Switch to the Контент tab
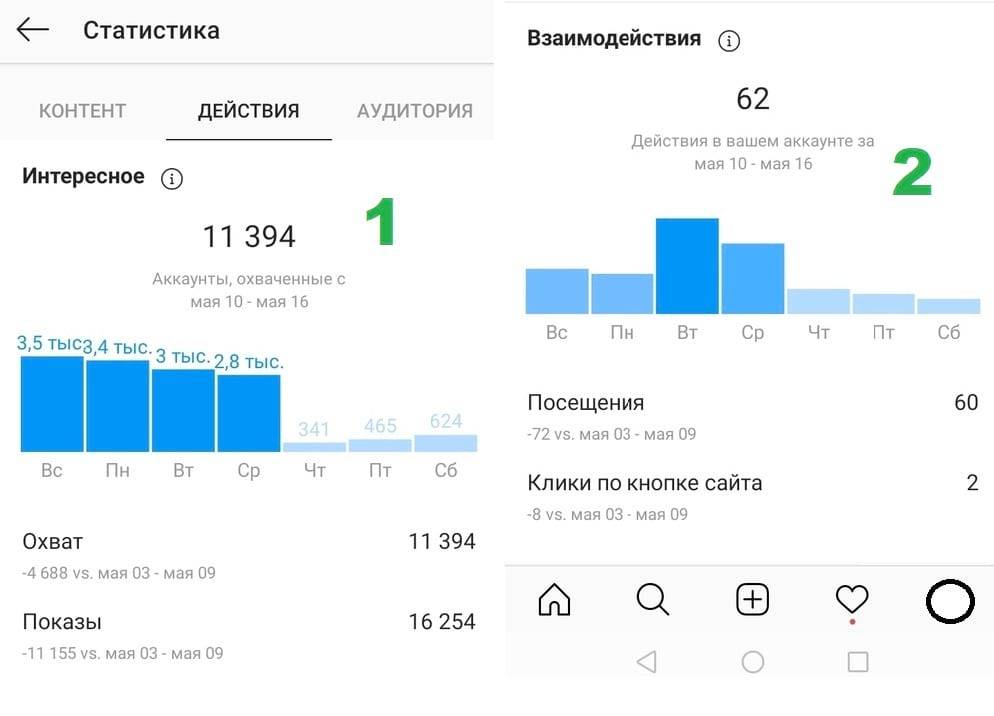The width and height of the screenshot is (994, 716). (x=82, y=111)
